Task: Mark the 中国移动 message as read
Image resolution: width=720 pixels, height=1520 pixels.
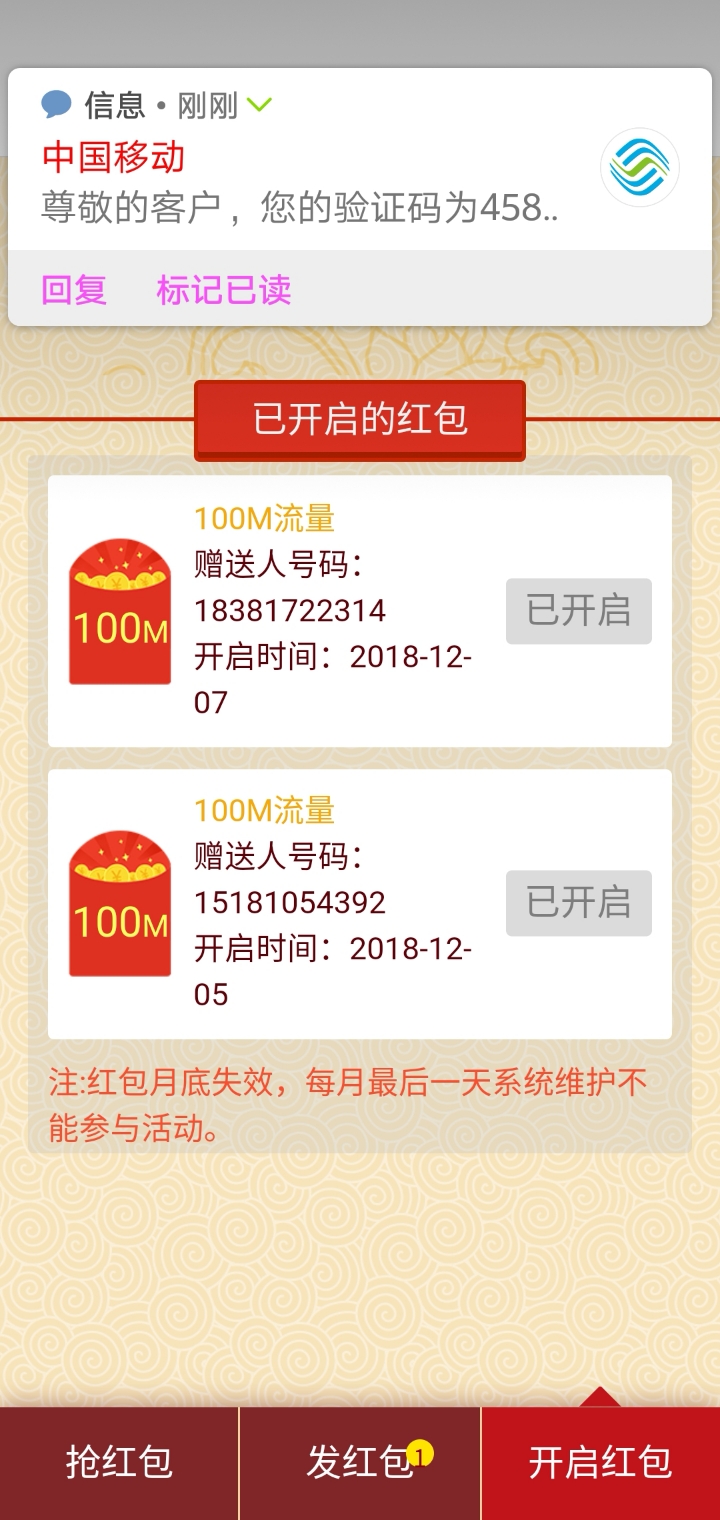Action: [224, 290]
